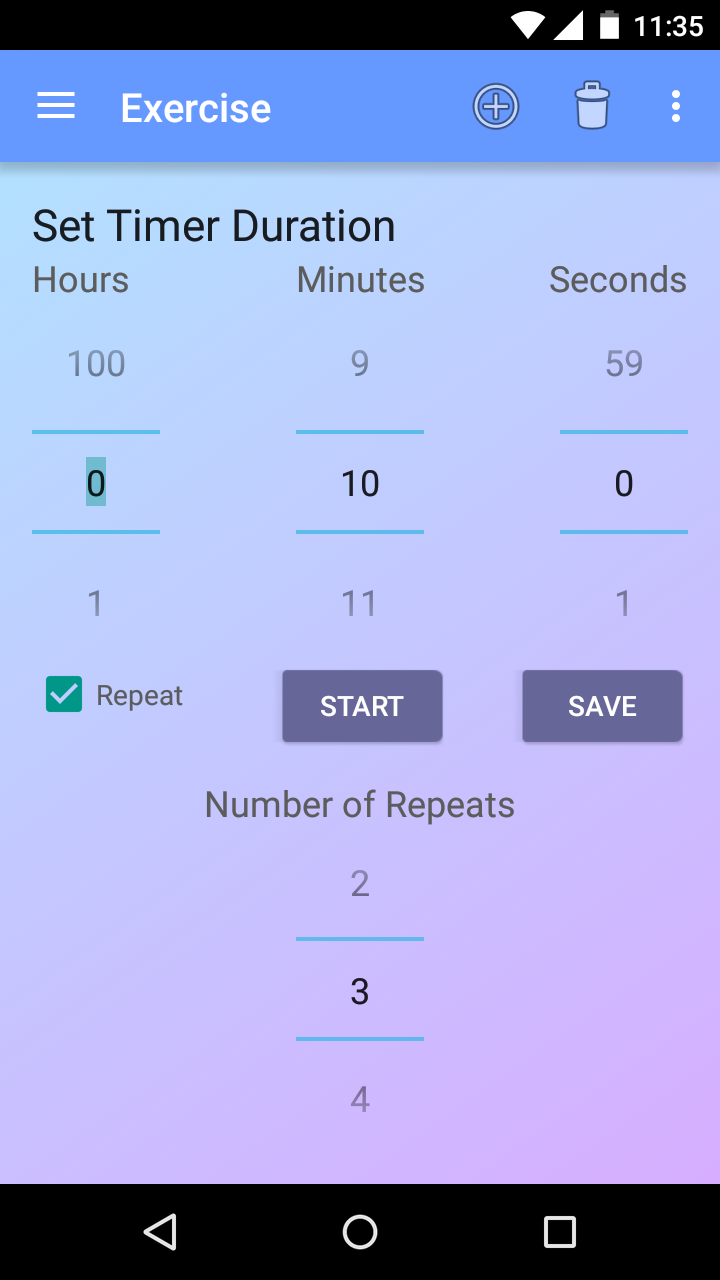Select 100 in the Hours picker
This screenshot has height=1280, width=720.
pyautogui.click(x=95, y=363)
